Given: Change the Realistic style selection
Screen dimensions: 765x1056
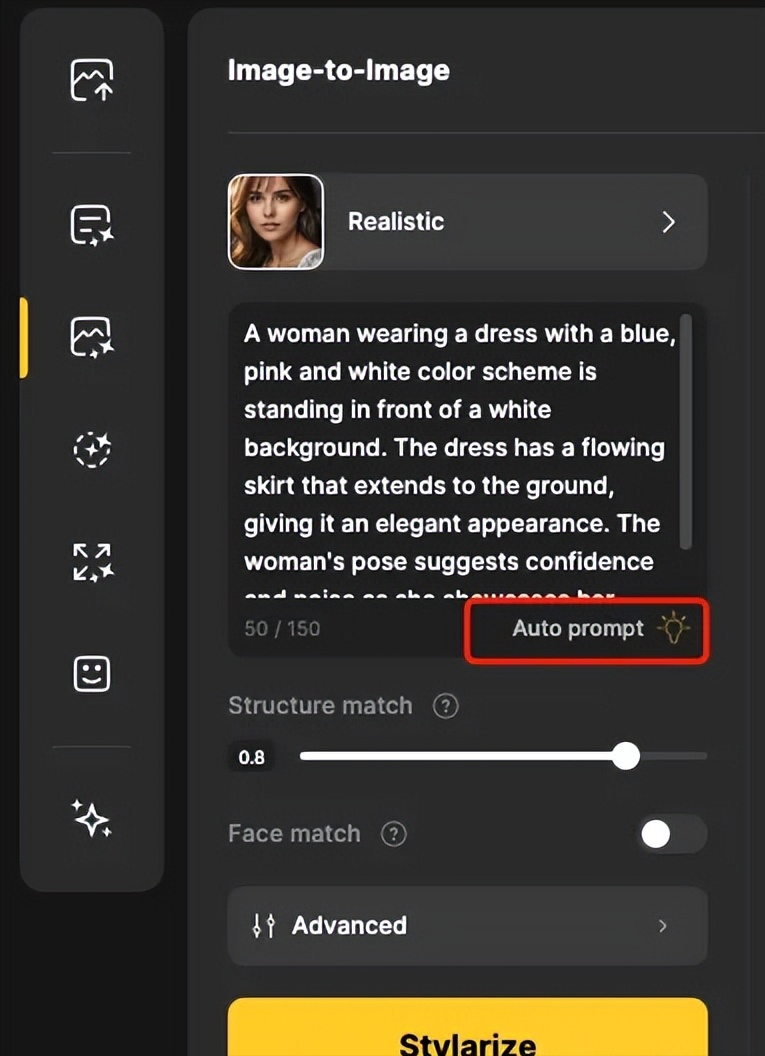Looking at the screenshot, I should pyautogui.click(x=467, y=222).
